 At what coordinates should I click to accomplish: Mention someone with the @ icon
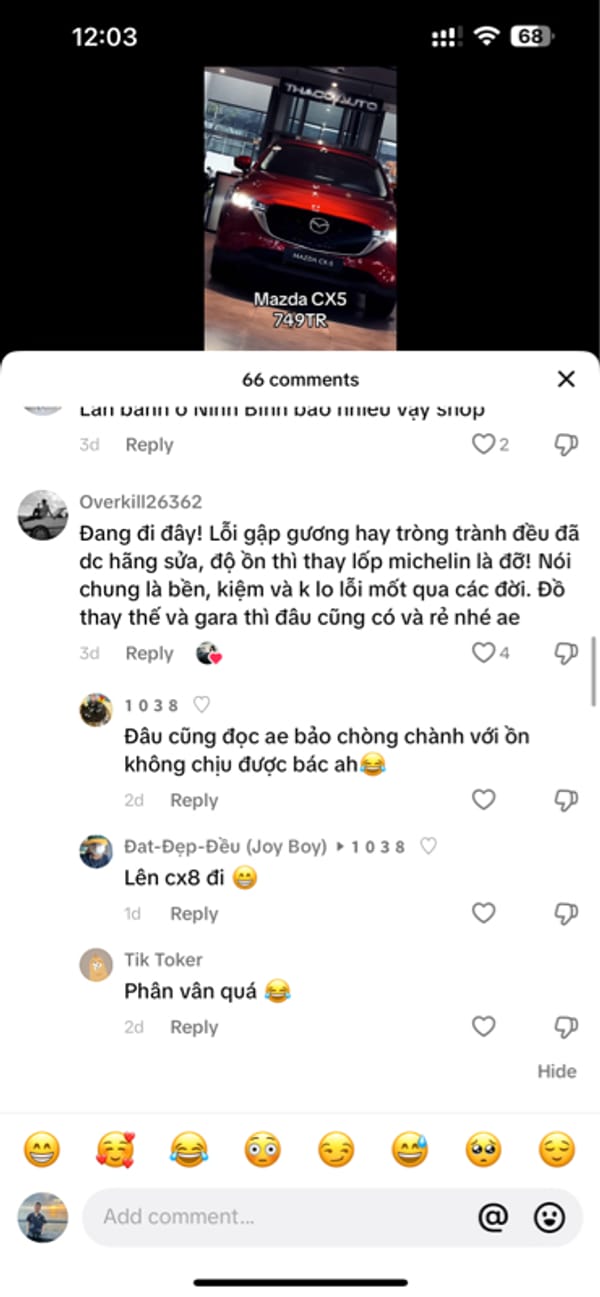(493, 1217)
